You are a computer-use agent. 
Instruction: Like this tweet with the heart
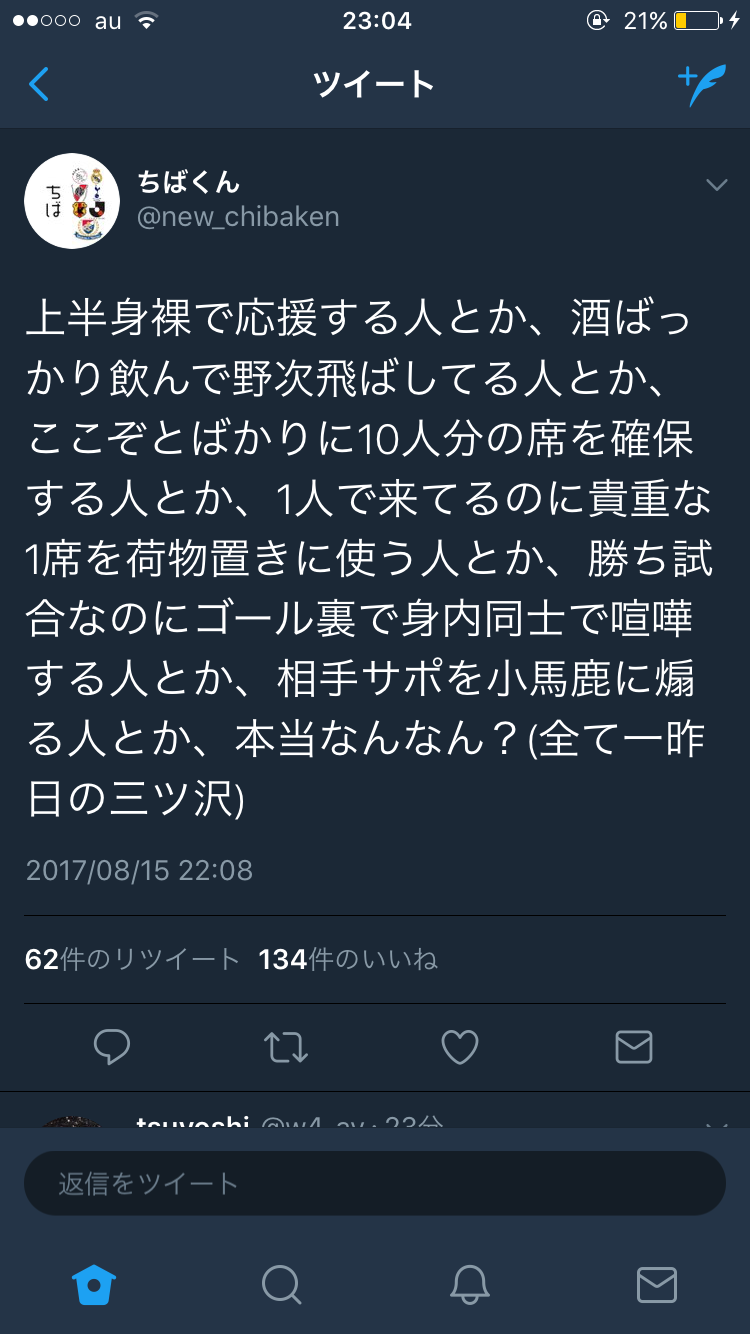460,1047
